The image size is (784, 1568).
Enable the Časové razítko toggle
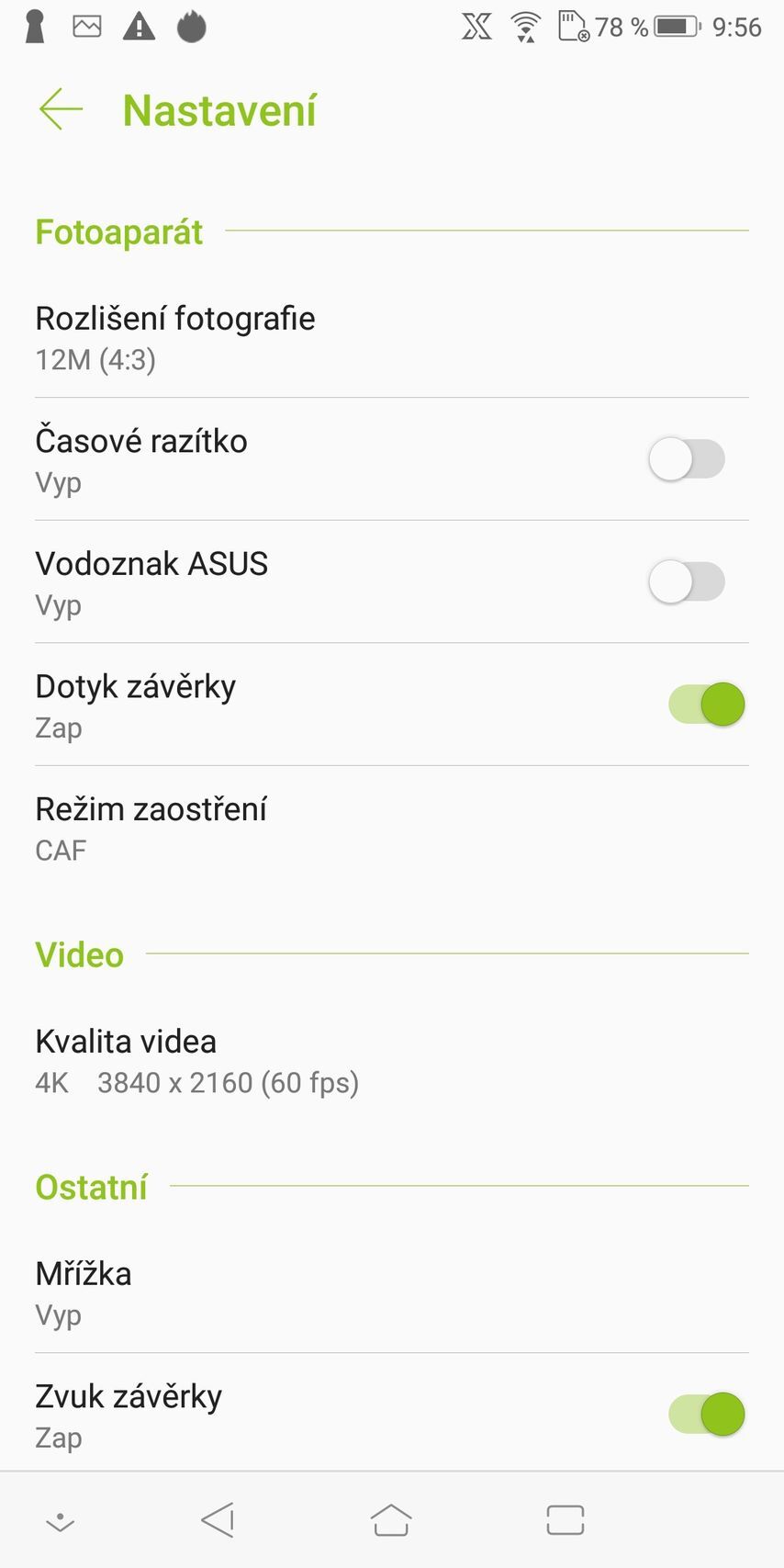tap(687, 458)
